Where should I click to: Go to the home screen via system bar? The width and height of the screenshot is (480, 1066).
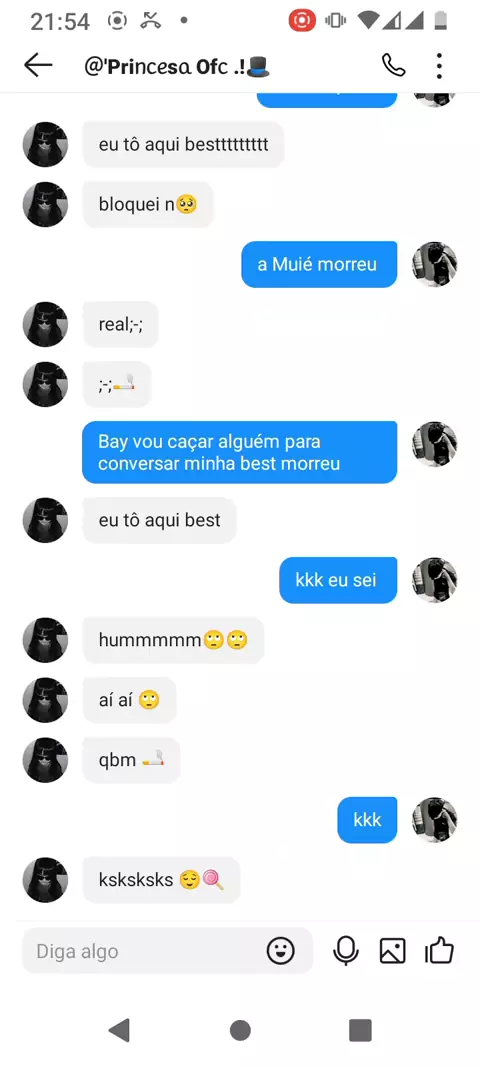coord(240,1030)
